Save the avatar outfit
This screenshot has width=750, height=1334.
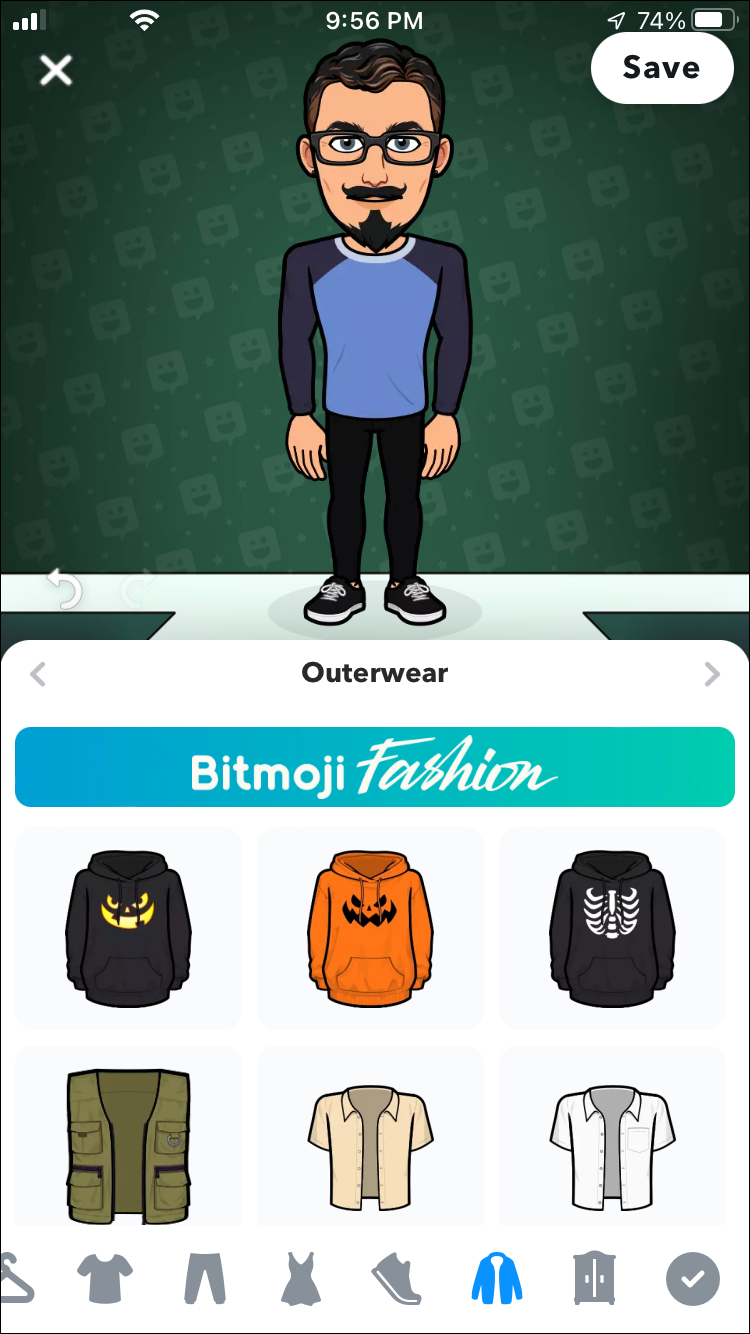[x=661, y=68]
